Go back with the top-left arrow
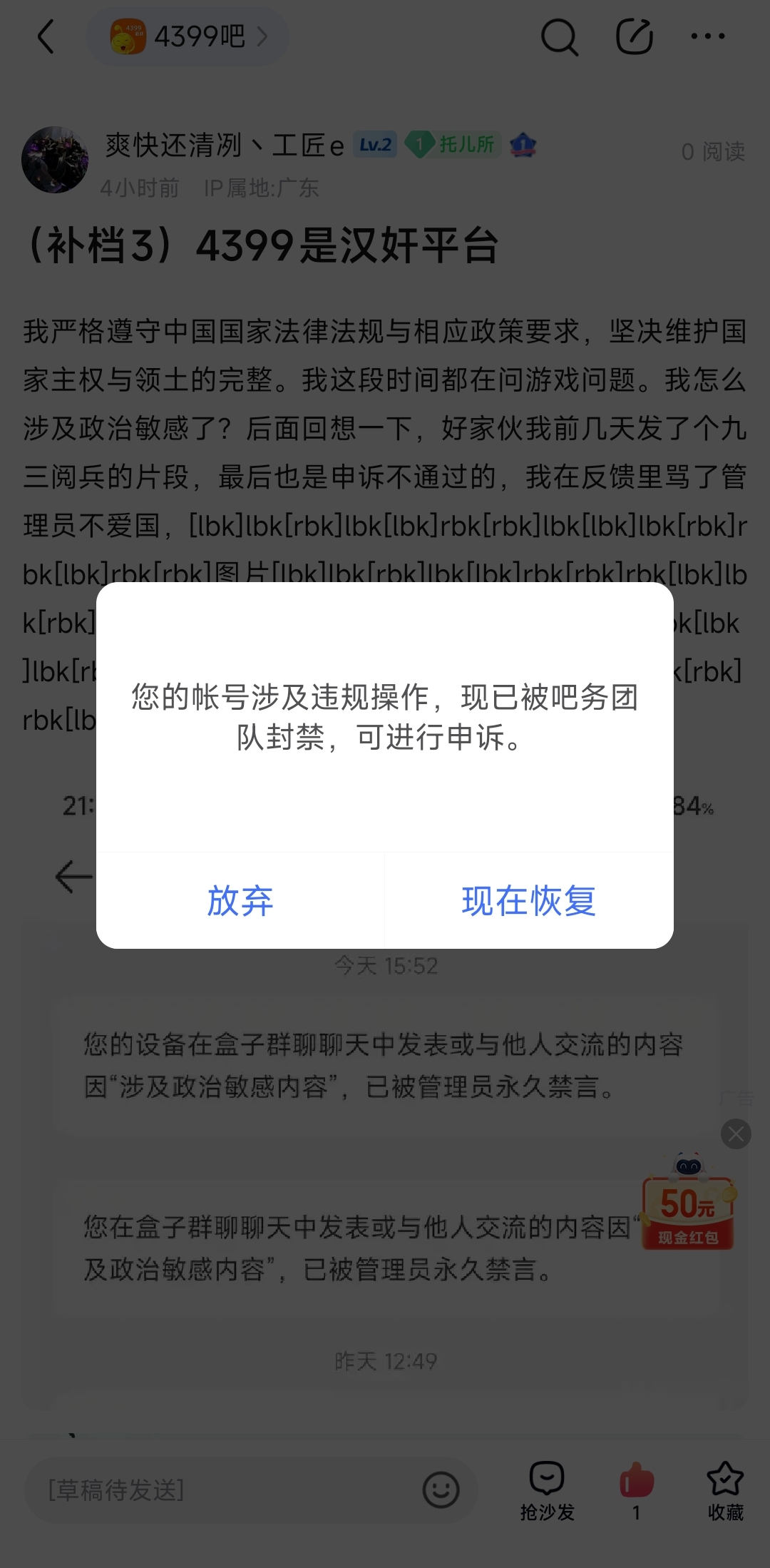Image resolution: width=770 pixels, height=1568 pixels. [x=46, y=36]
